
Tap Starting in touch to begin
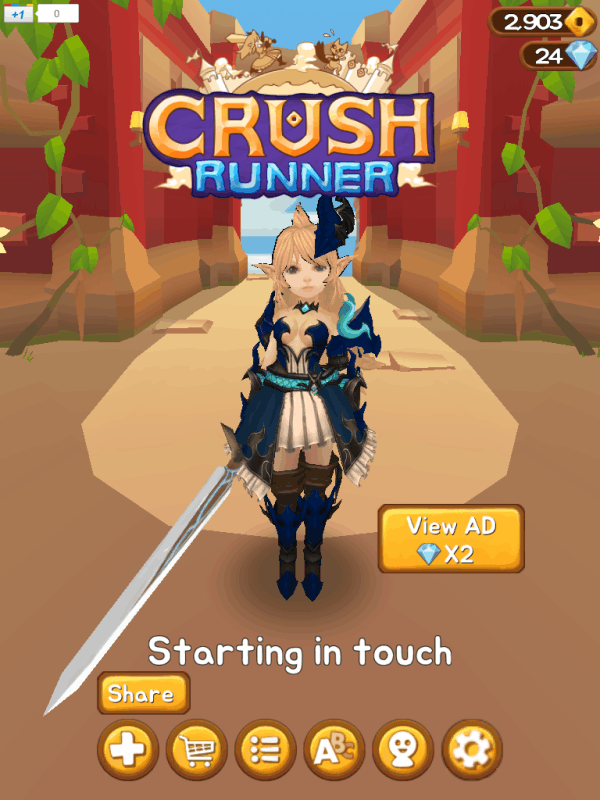pyautogui.click(x=300, y=652)
